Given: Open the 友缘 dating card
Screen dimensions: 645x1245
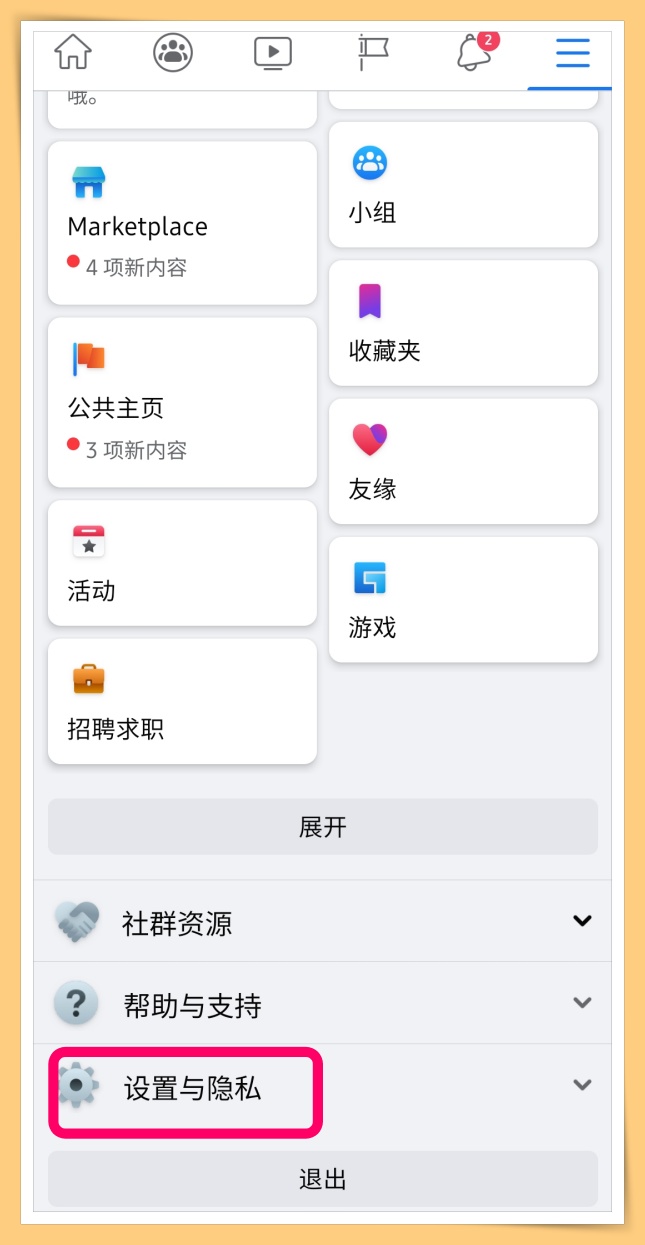Looking at the screenshot, I should (463, 462).
